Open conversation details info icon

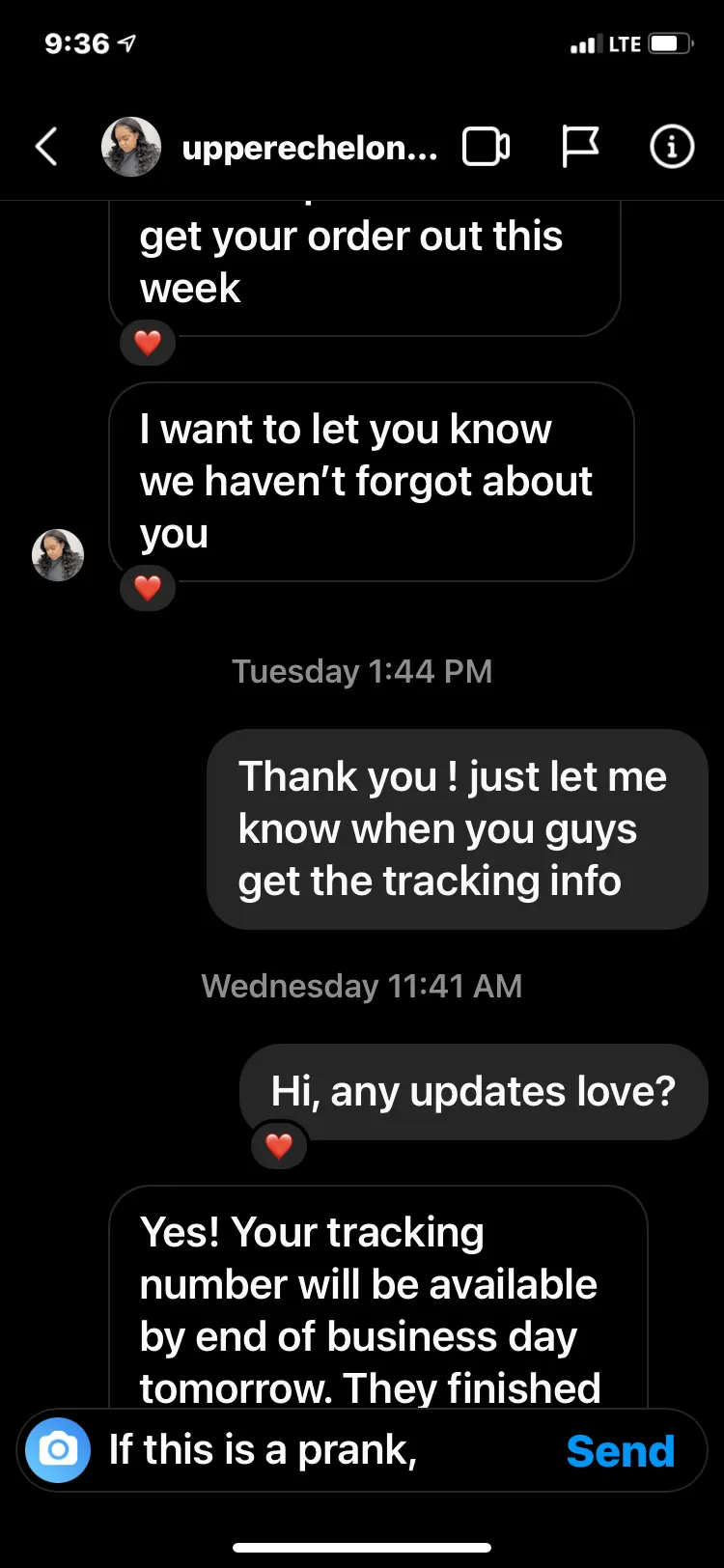pyautogui.click(x=672, y=148)
